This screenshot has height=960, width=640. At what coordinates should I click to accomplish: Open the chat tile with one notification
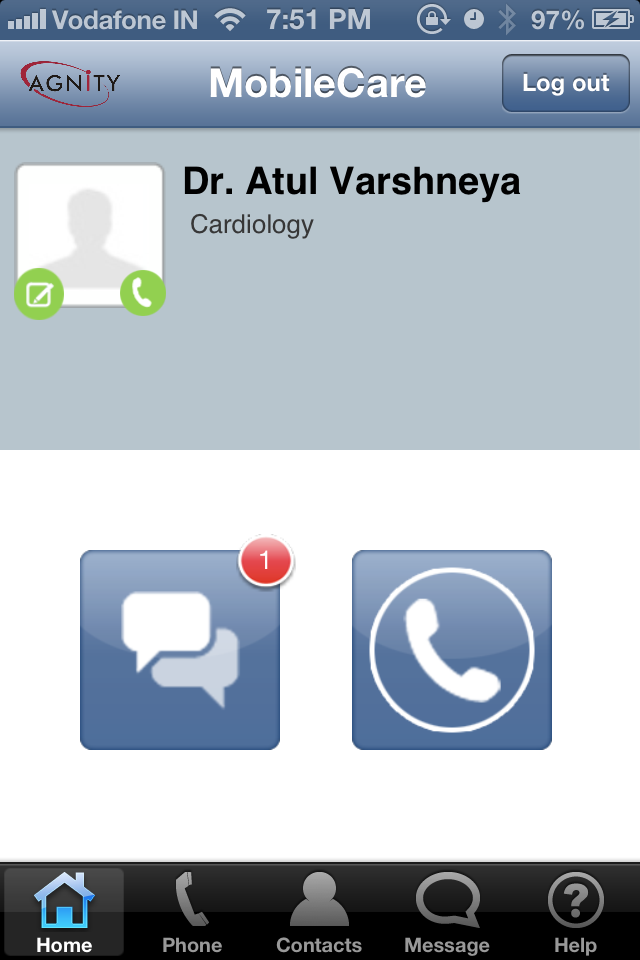pos(180,650)
